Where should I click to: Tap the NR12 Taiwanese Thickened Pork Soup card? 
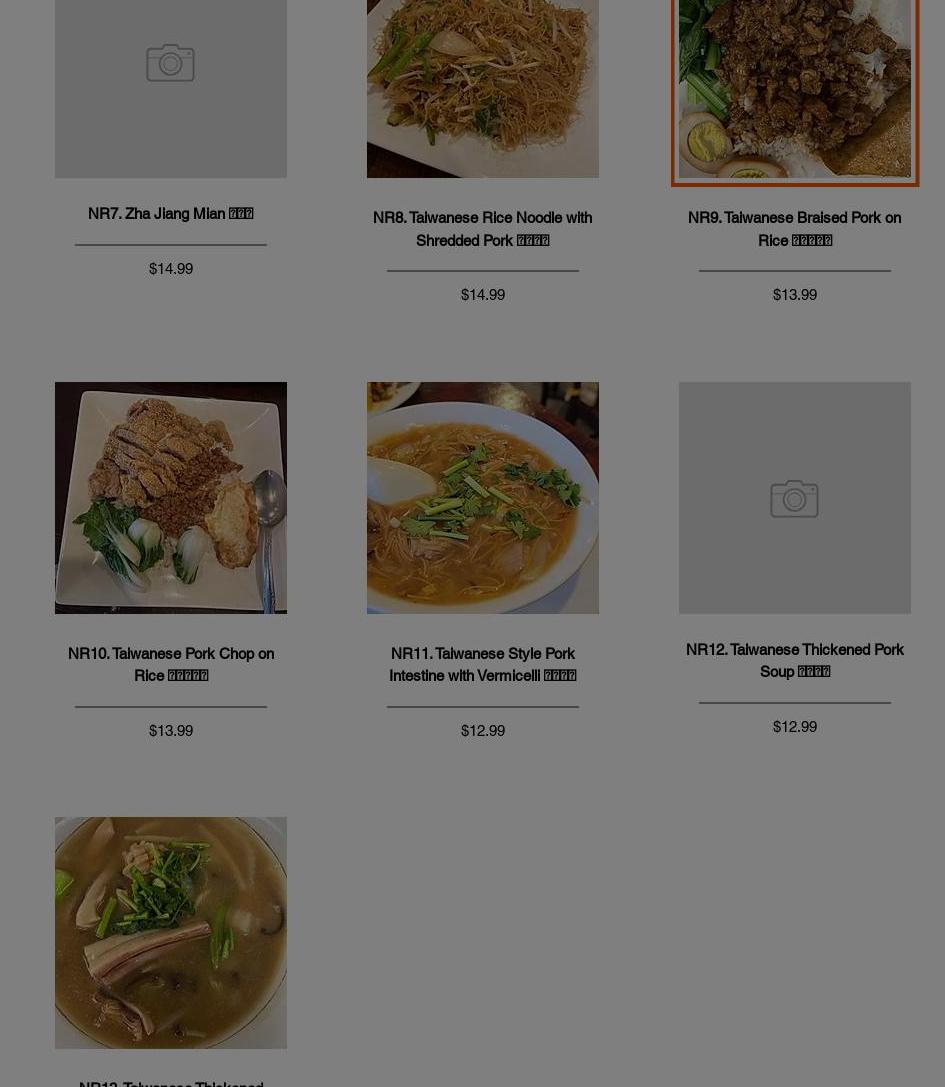[x=794, y=660]
